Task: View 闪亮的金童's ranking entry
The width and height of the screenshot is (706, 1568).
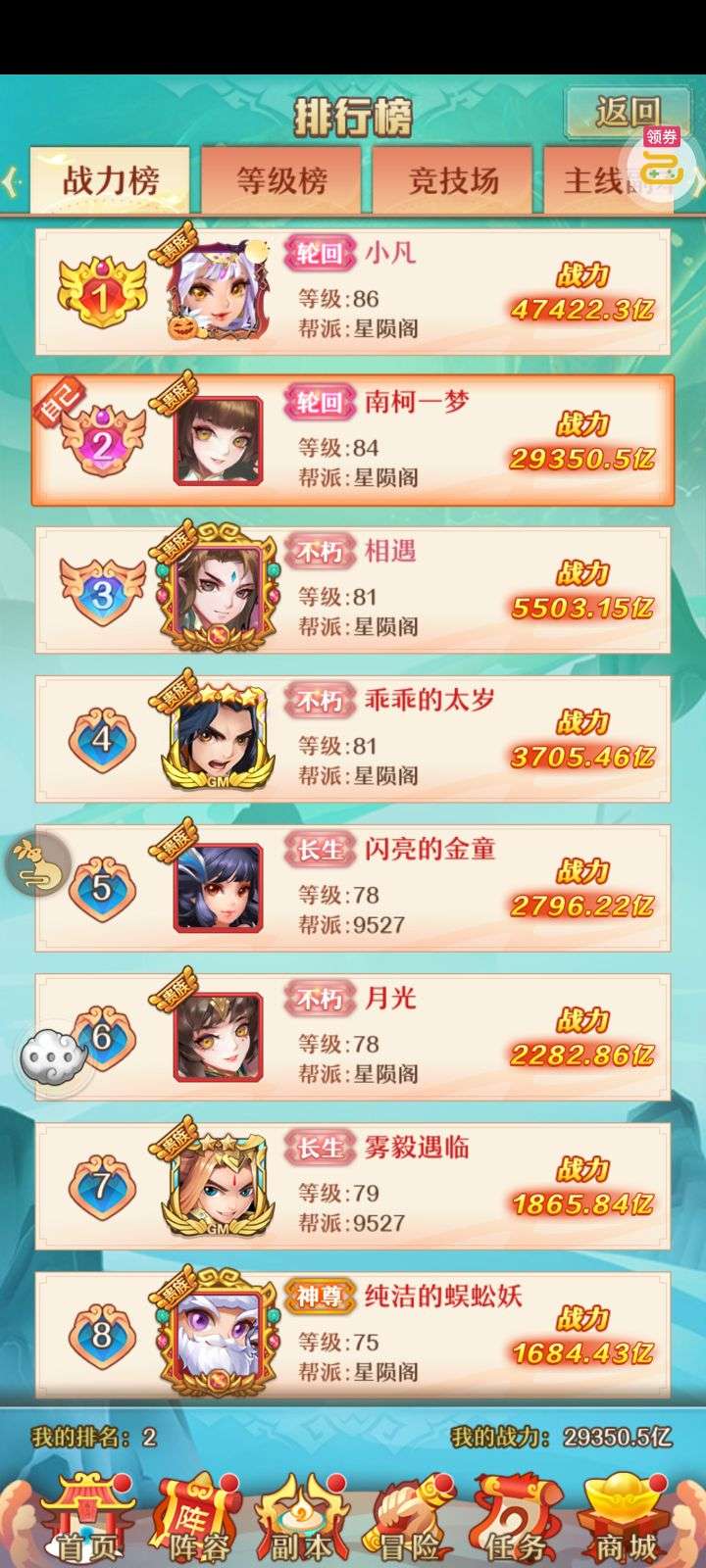Action: (353, 888)
